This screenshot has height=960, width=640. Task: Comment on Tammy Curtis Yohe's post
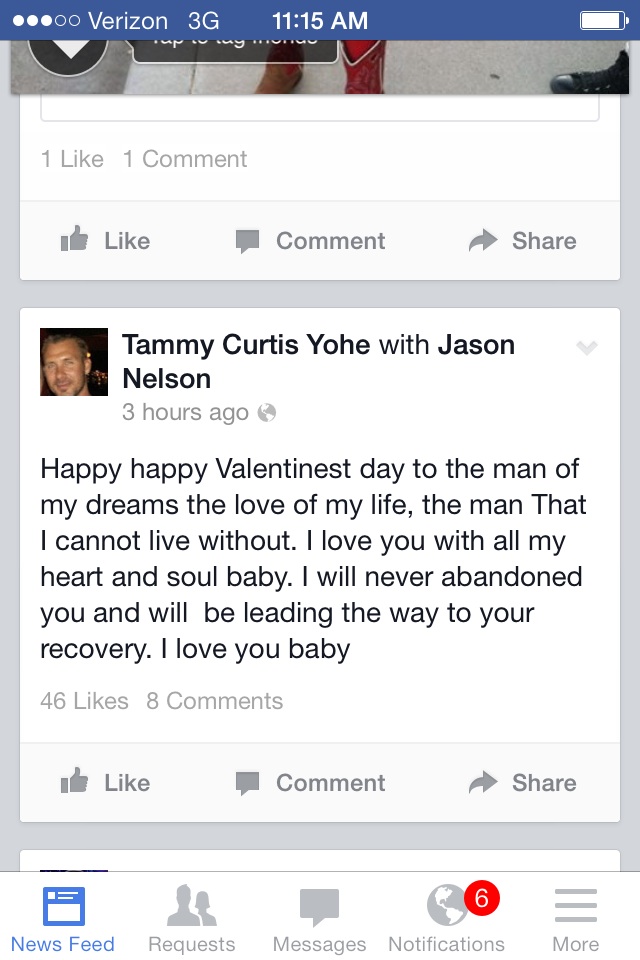(x=310, y=782)
